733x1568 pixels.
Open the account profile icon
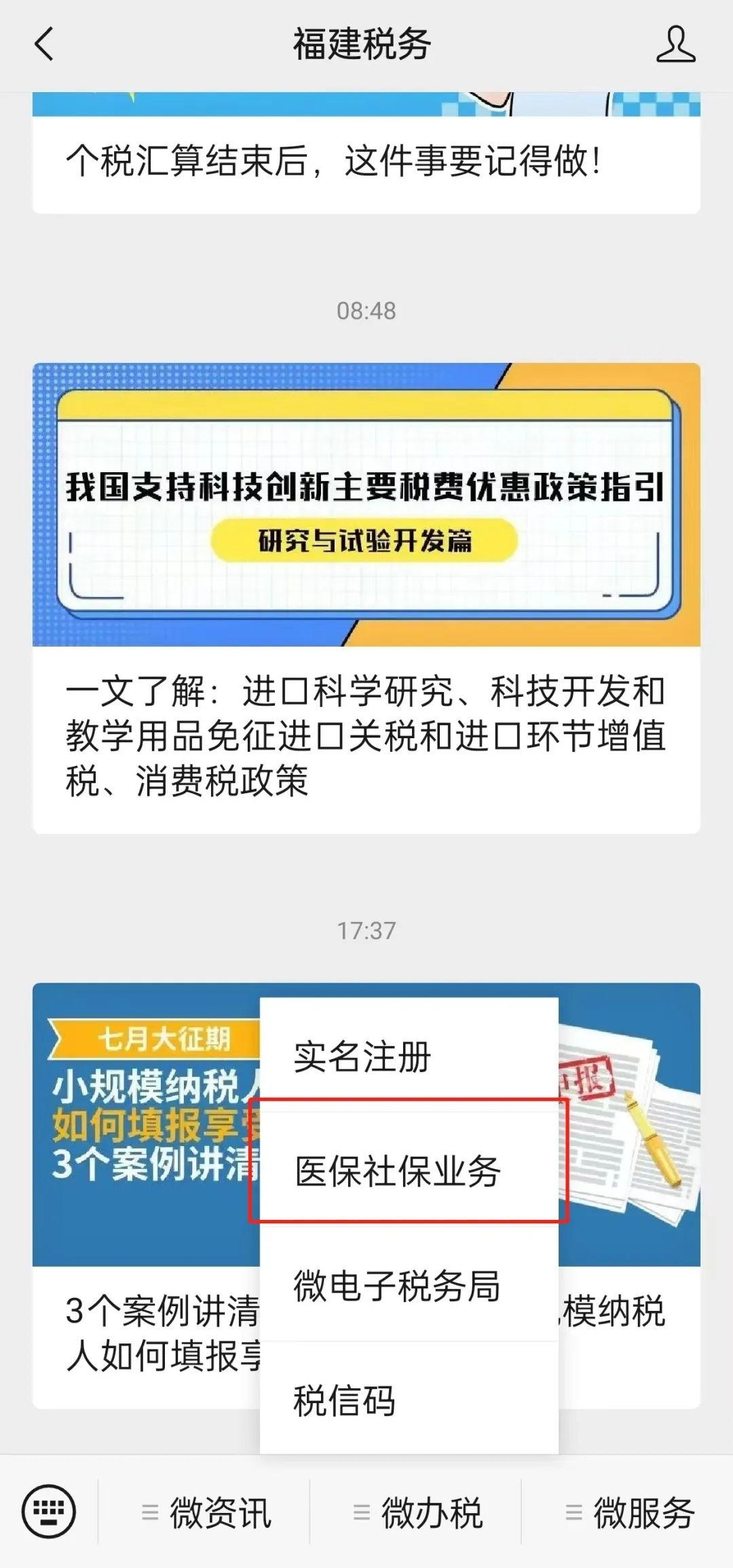[675, 45]
